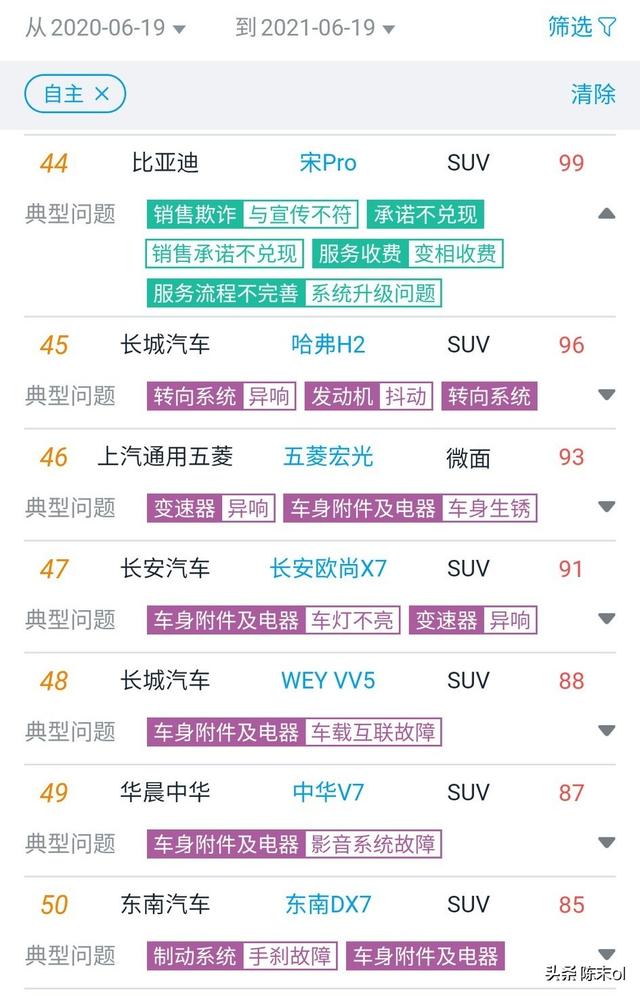
Task: Expand typical problems for 长安欧尚X7
Action: (x=606, y=619)
